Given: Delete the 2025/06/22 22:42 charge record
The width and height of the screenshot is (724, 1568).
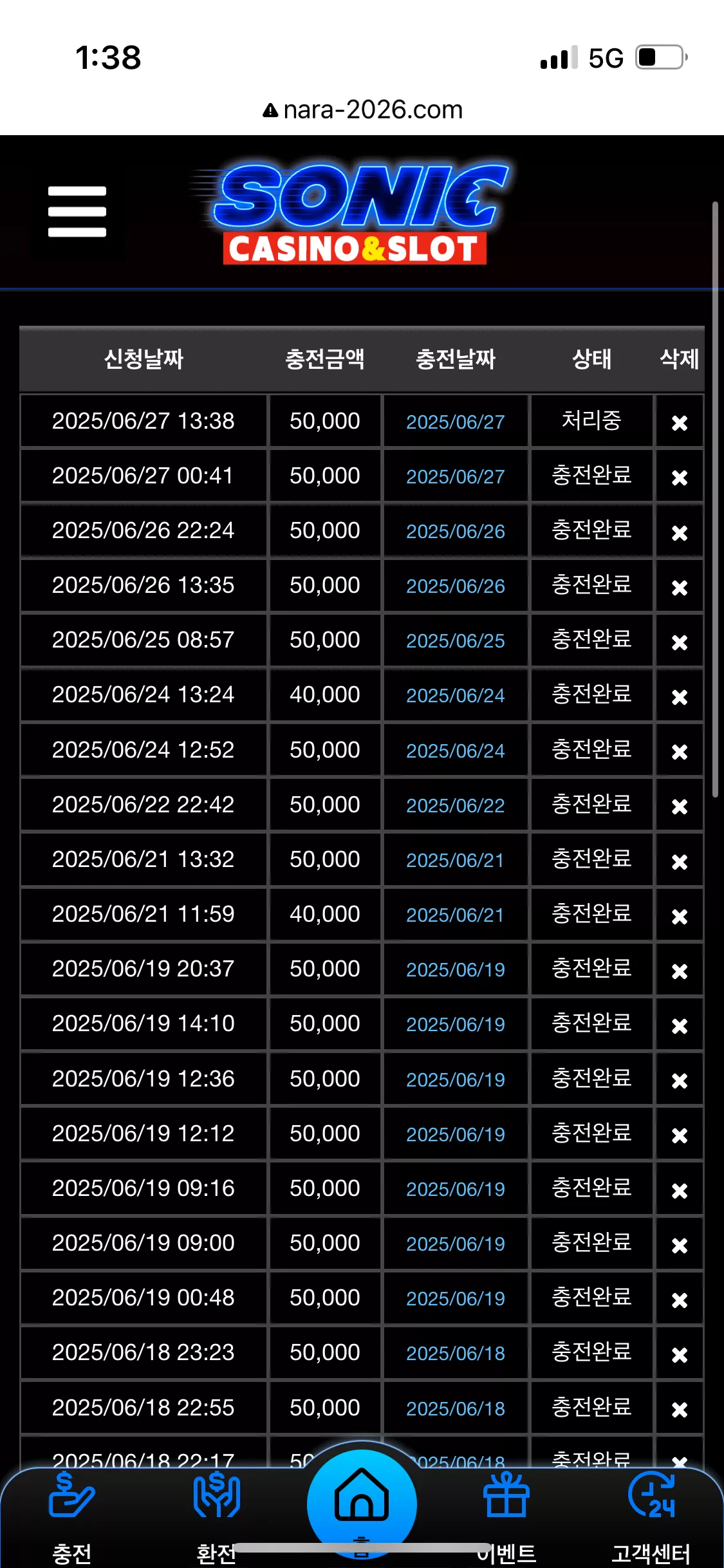Looking at the screenshot, I should [680, 806].
